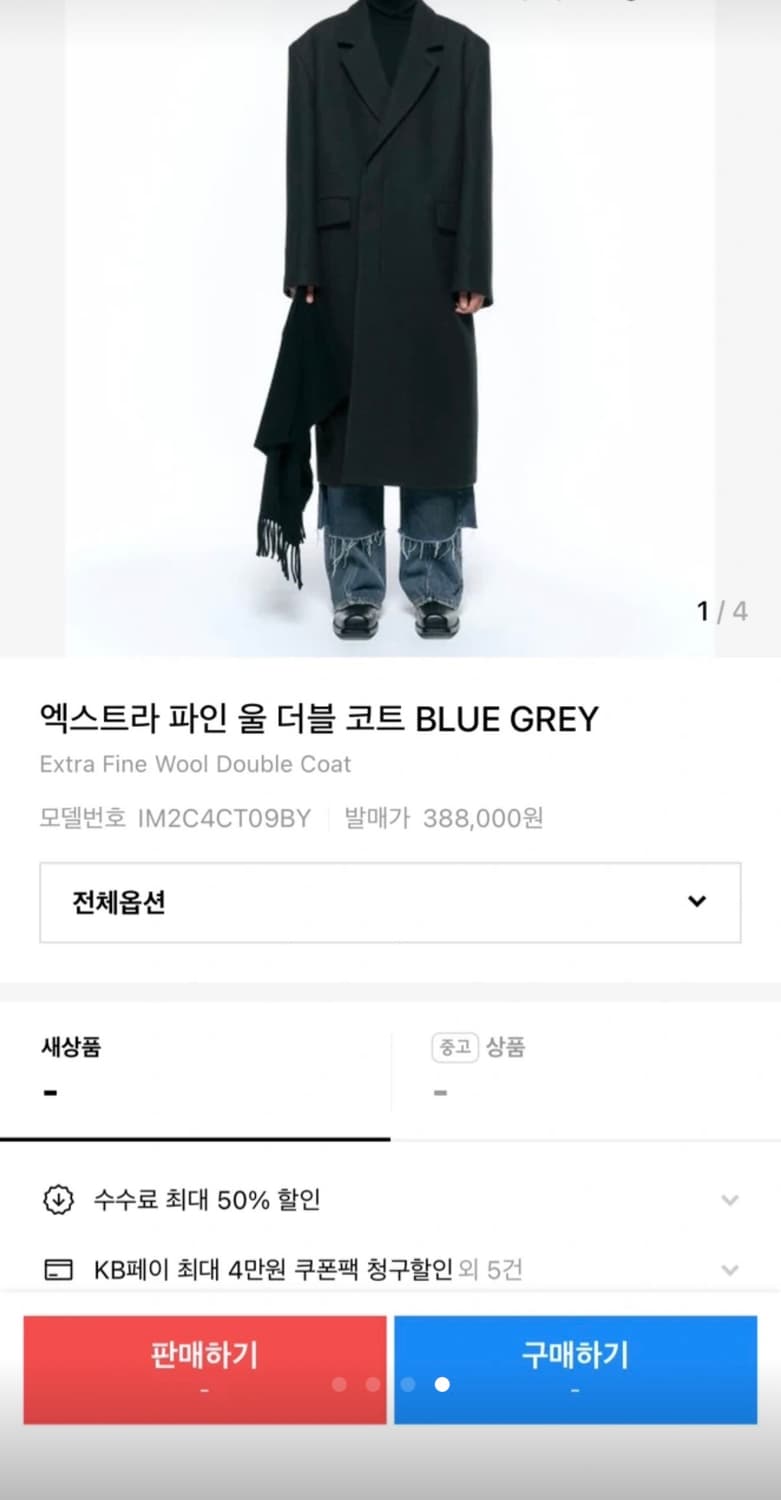Expand the 수수료 최대 50% 할인 details

click(x=729, y=1200)
